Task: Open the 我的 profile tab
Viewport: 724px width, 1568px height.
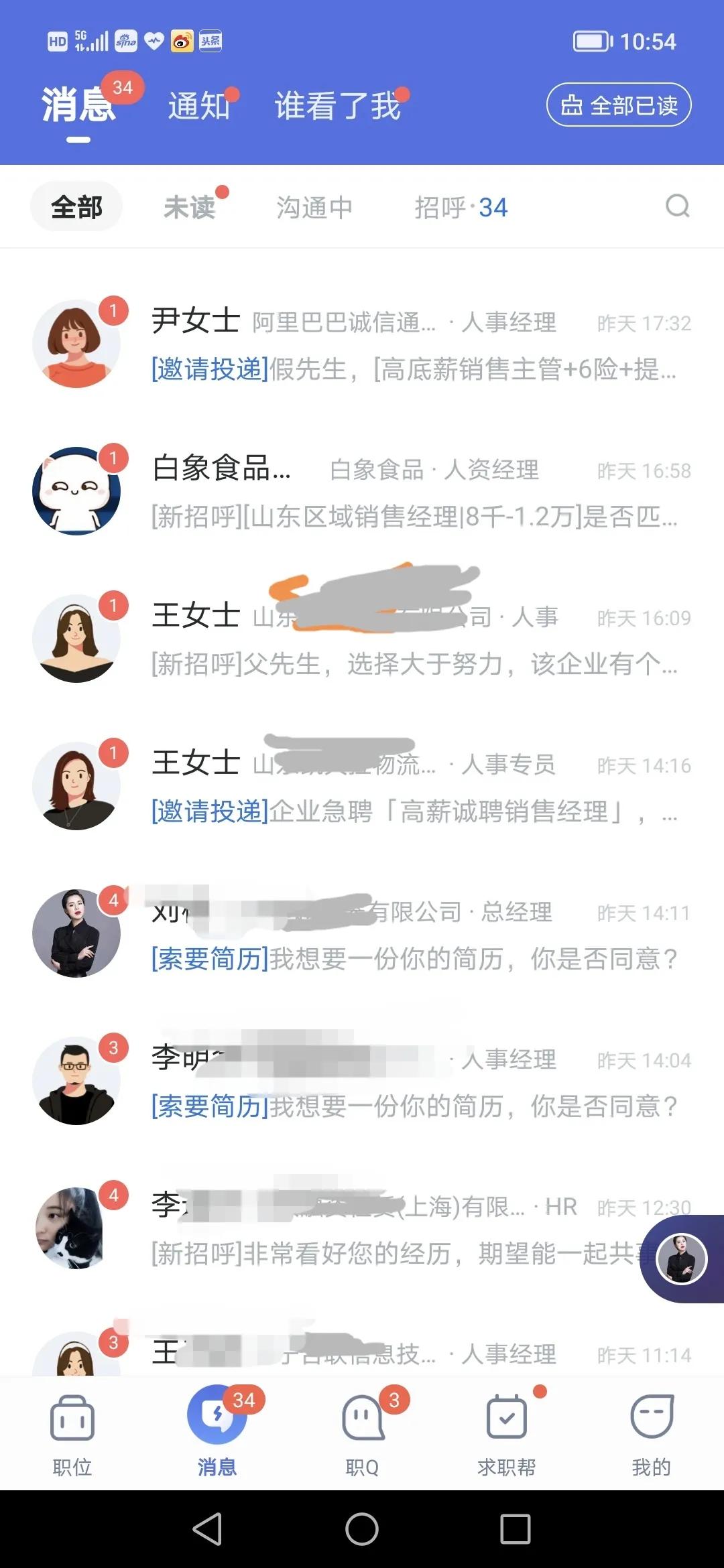Action: 652,1431
